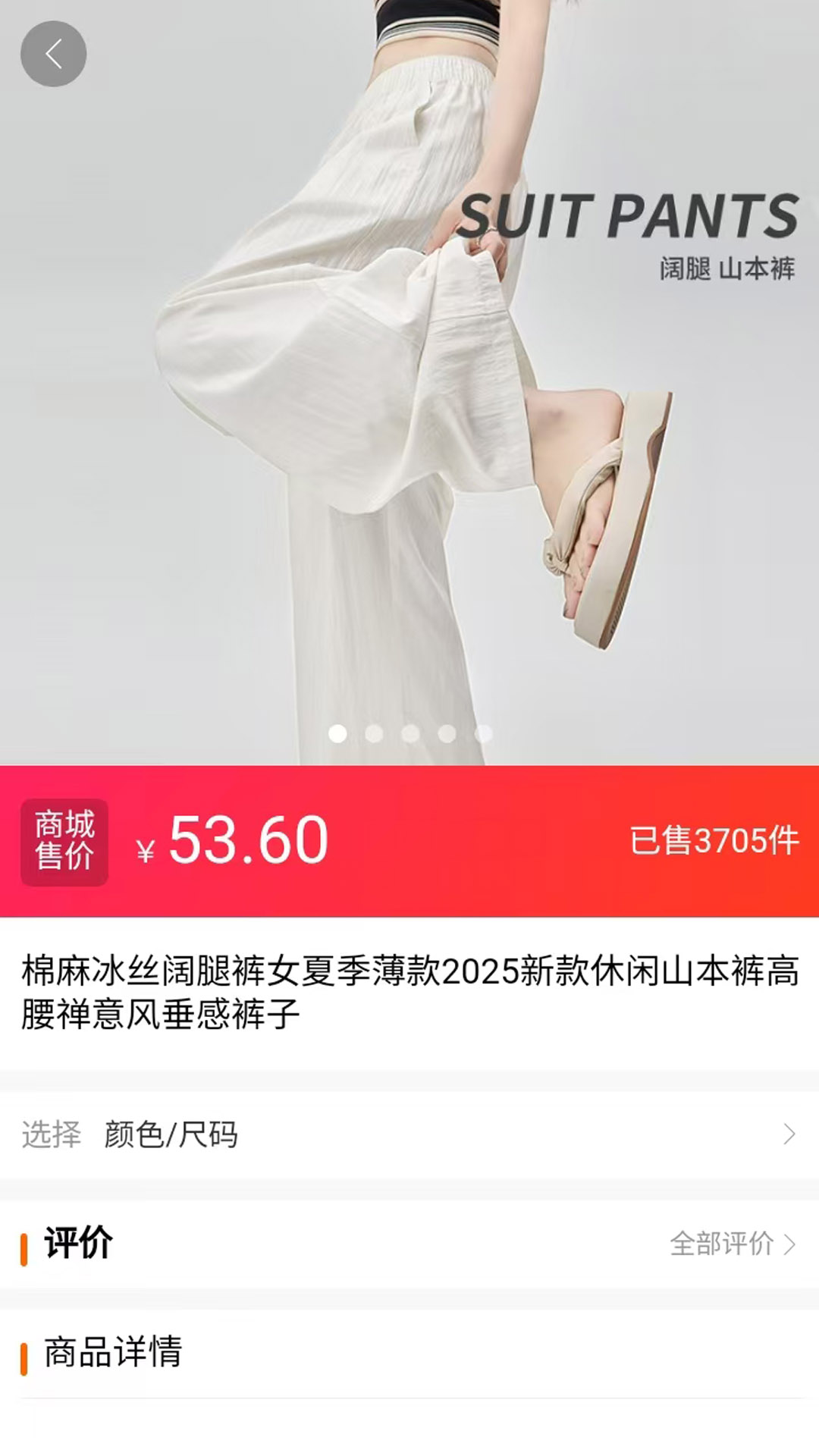Select the third carousel pagination dot

(408, 733)
